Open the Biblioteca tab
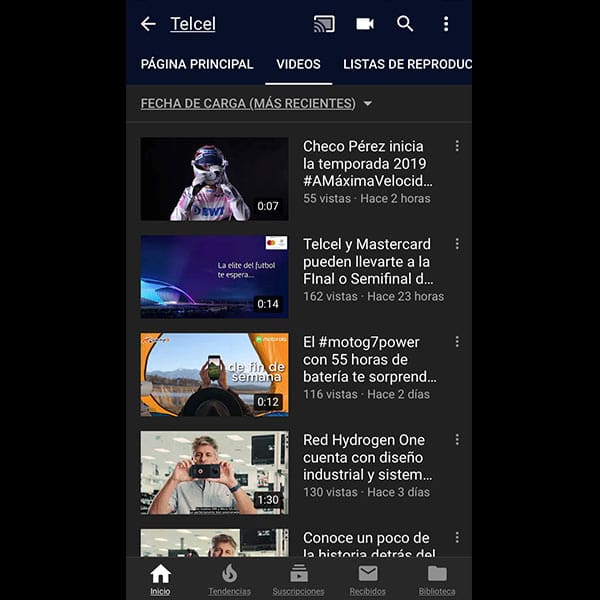This screenshot has height=600, width=600. [x=437, y=579]
